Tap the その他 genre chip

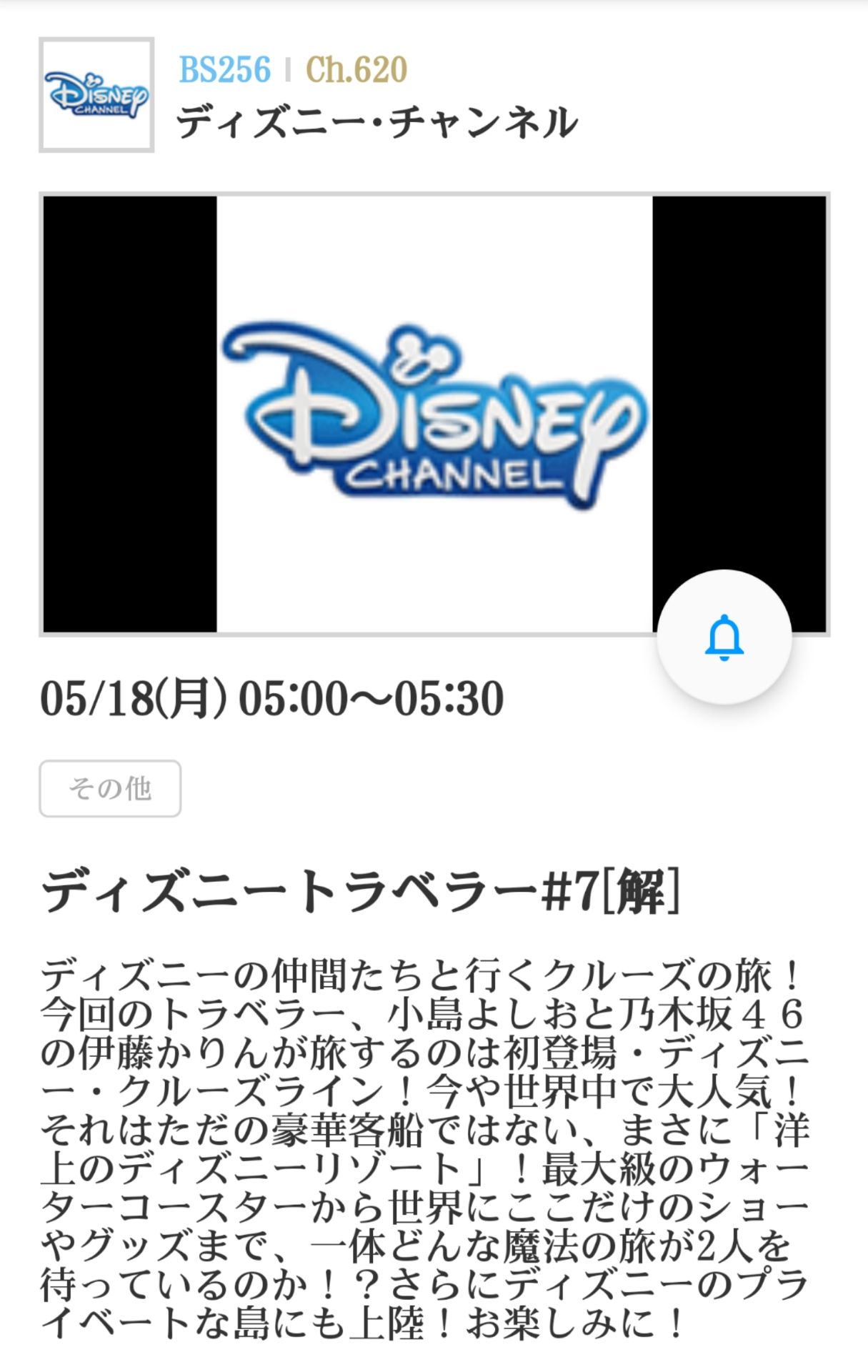[110, 788]
